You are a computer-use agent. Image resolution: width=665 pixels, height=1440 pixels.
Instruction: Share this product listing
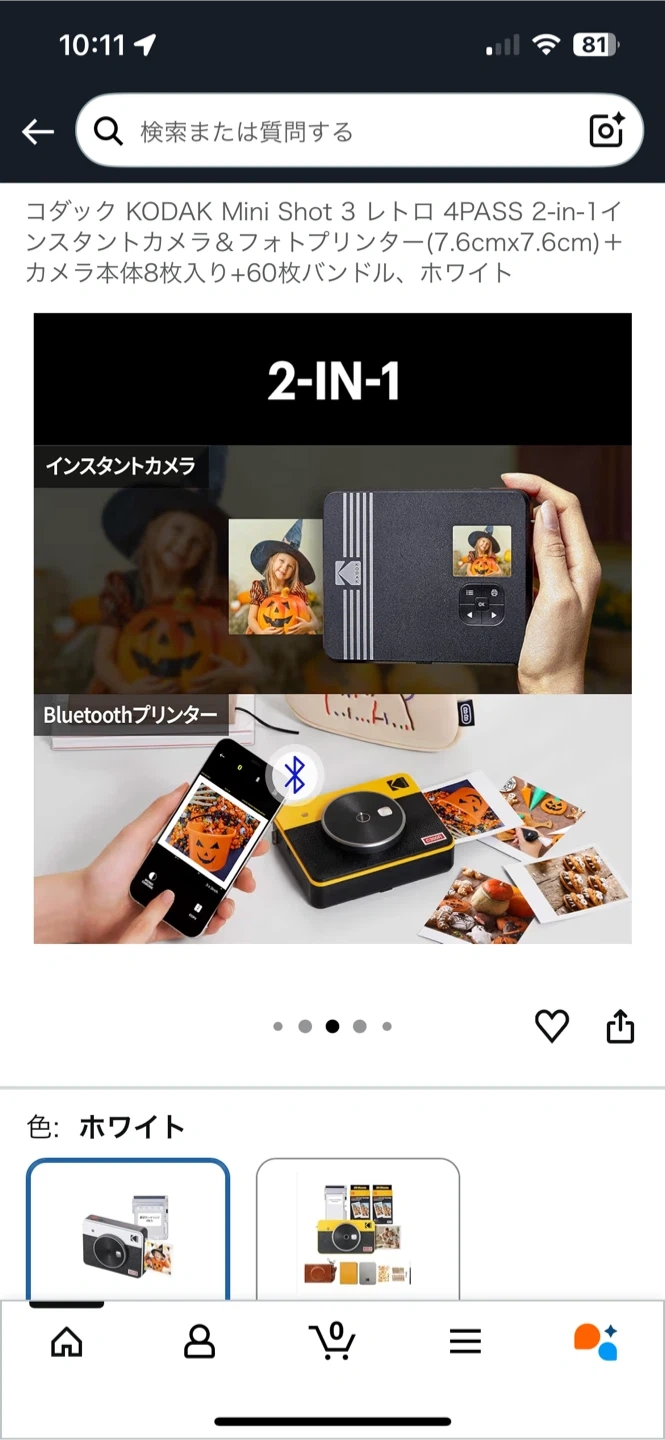pyautogui.click(x=620, y=1026)
